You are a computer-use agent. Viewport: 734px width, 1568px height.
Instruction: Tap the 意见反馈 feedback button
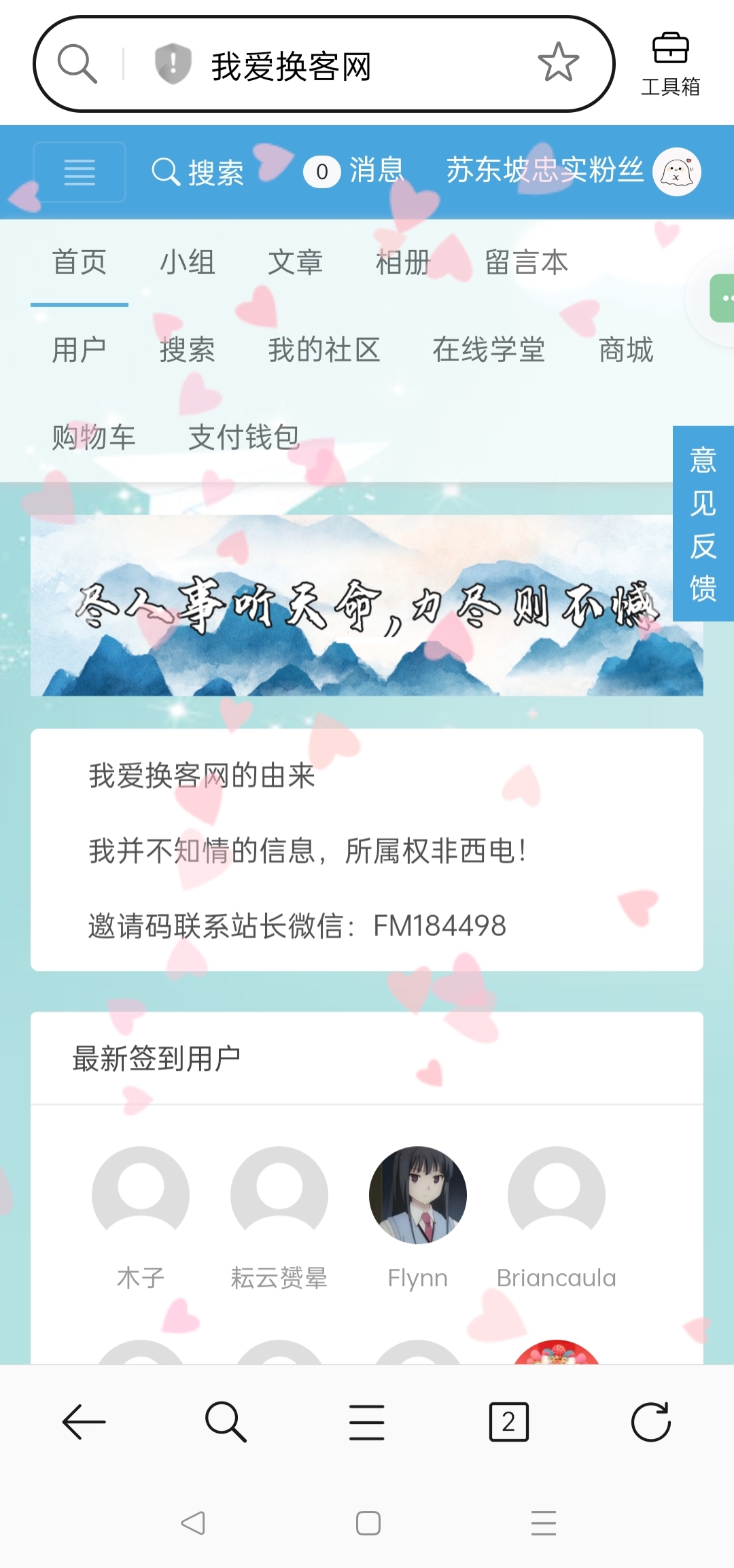703,523
